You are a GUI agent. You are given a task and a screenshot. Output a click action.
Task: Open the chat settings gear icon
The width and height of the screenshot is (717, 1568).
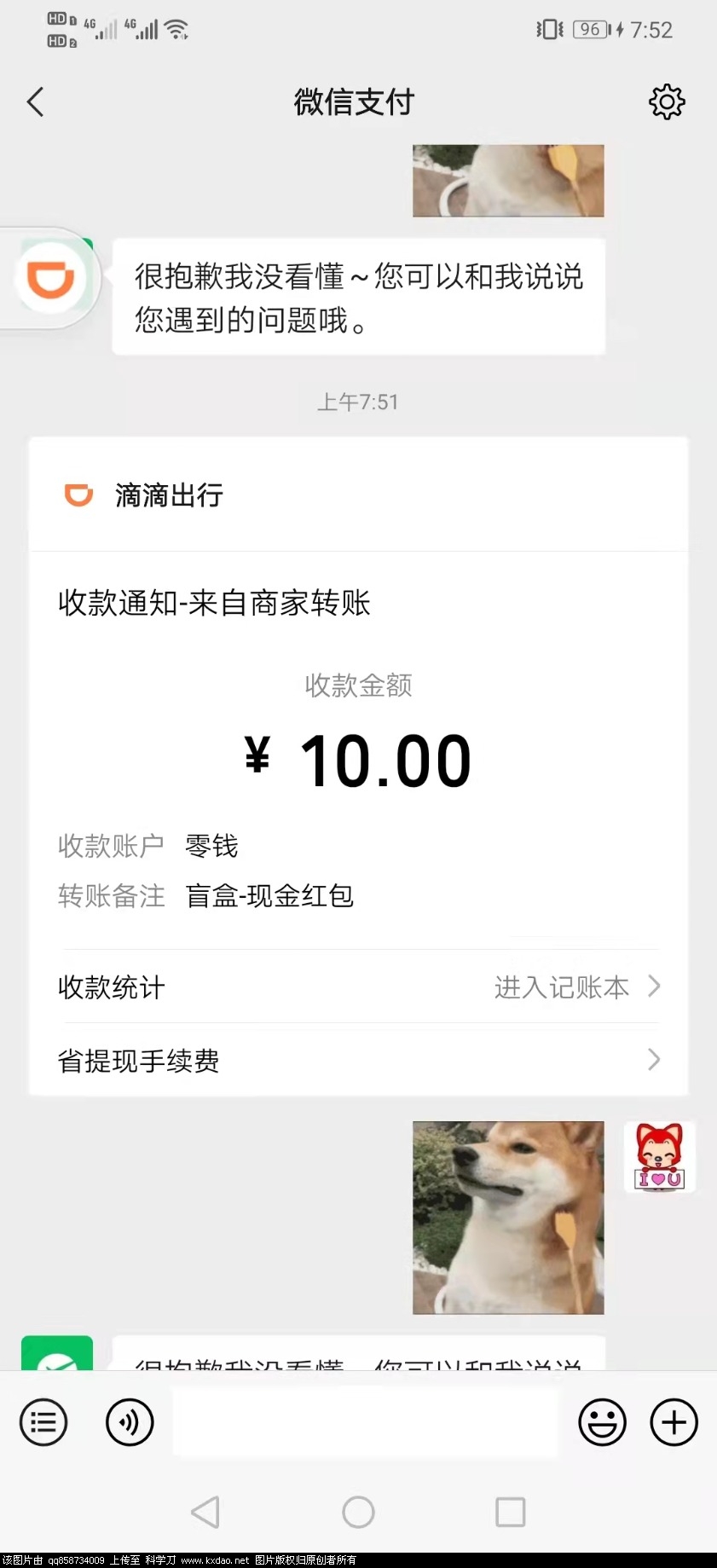coord(667,101)
